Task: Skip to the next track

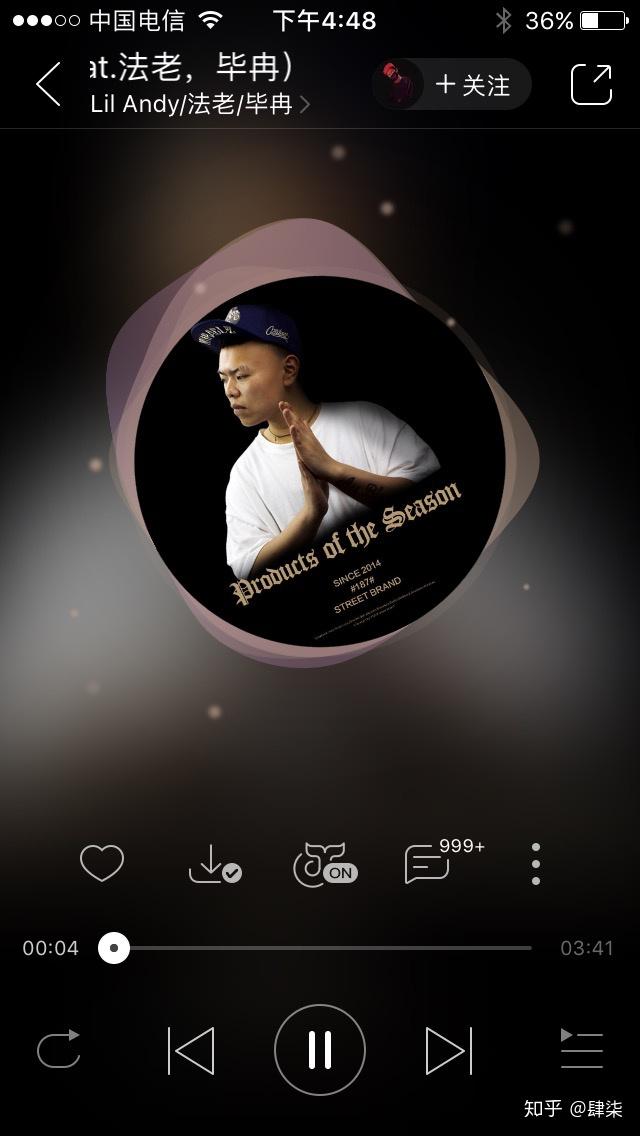Action: coord(448,1051)
